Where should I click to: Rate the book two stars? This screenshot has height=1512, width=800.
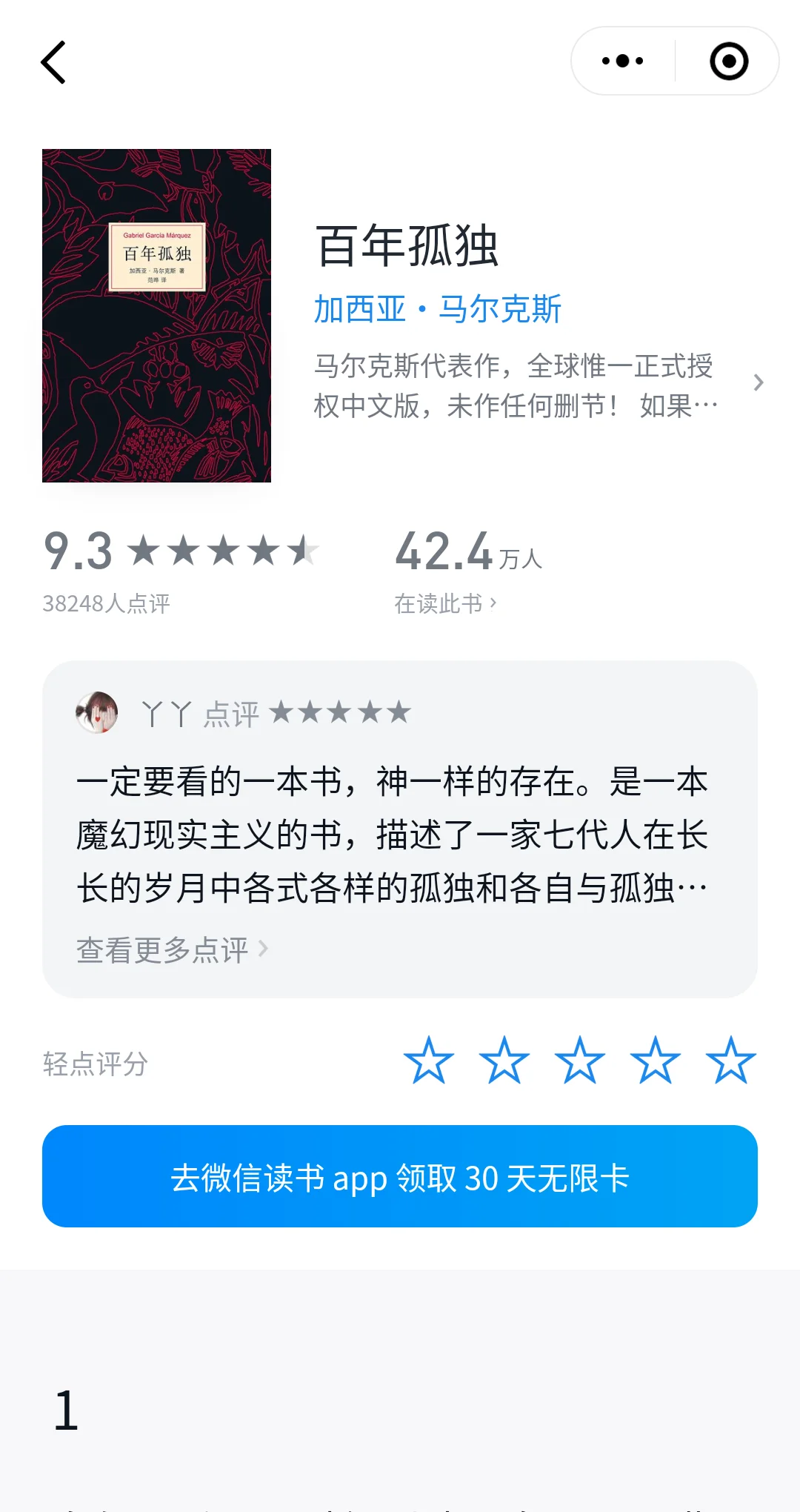point(504,1061)
